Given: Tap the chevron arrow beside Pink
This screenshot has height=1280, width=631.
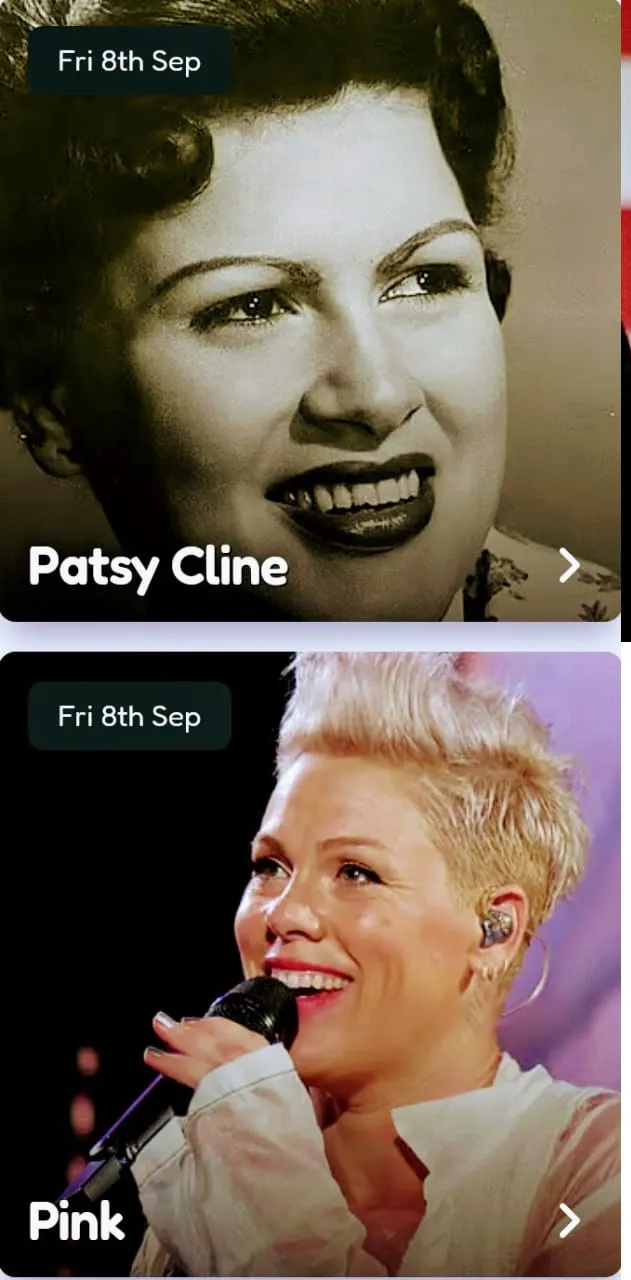Looking at the screenshot, I should click(569, 1220).
